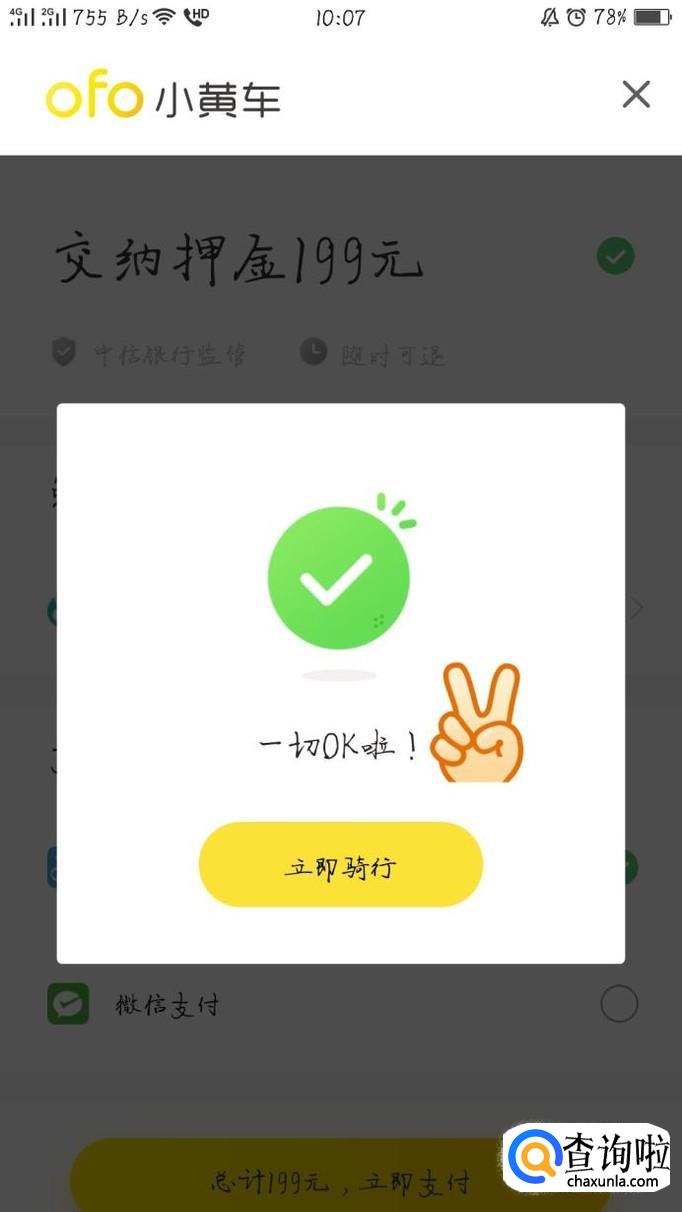Tap the 立即骑行 button
This screenshot has width=682, height=1212.
pos(340,865)
